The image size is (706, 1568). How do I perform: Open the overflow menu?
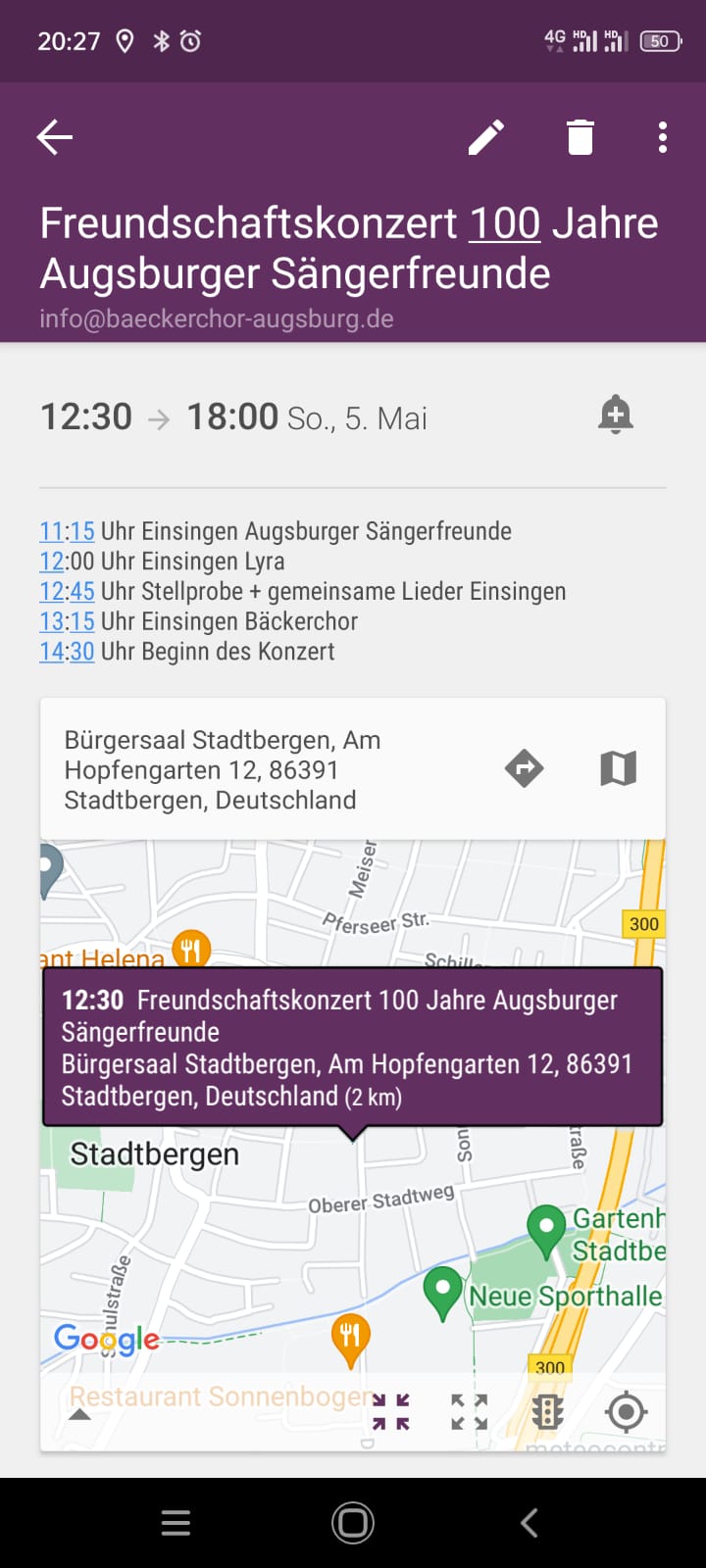click(663, 137)
